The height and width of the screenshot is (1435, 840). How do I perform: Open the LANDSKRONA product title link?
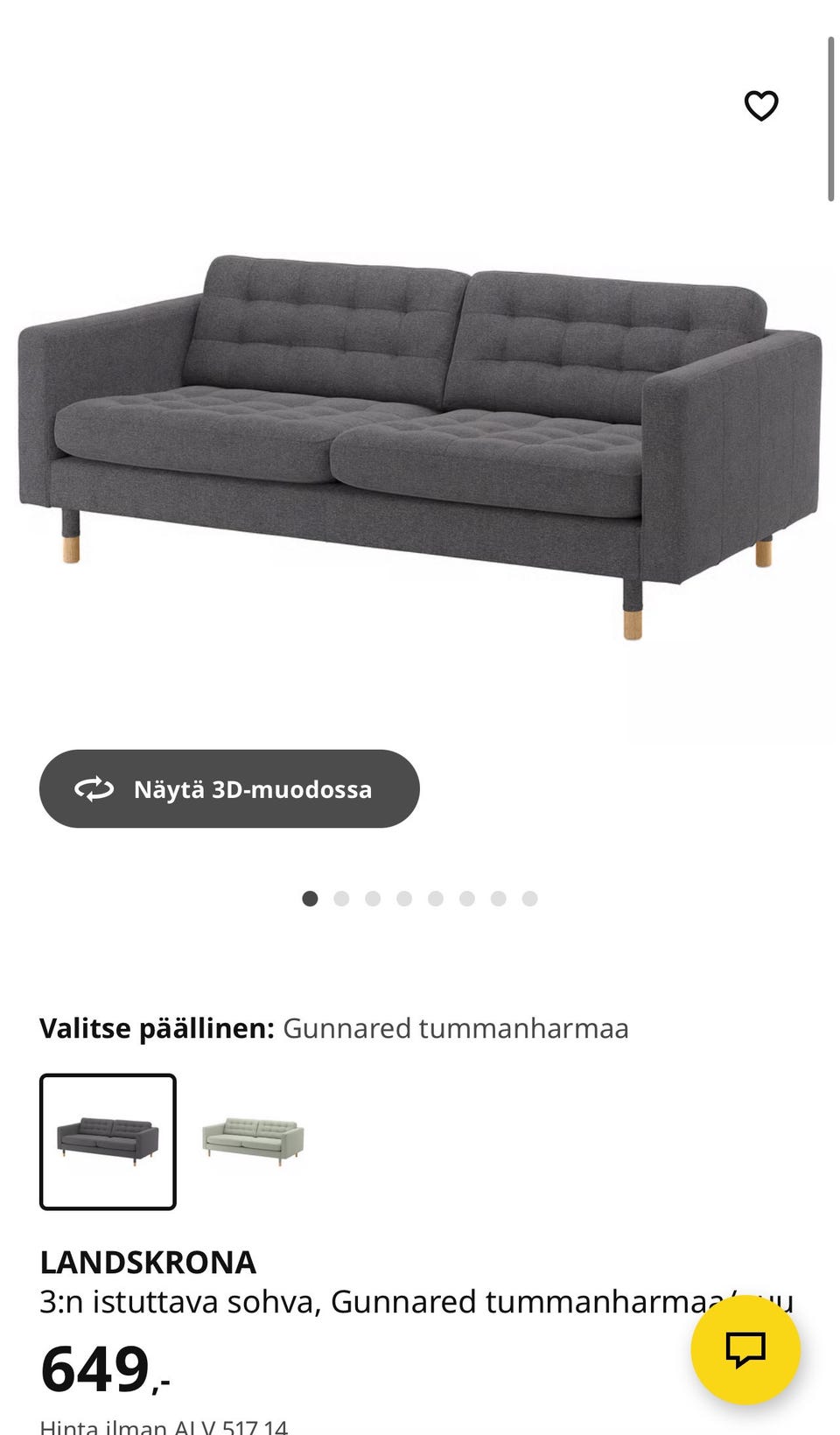click(x=149, y=1263)
